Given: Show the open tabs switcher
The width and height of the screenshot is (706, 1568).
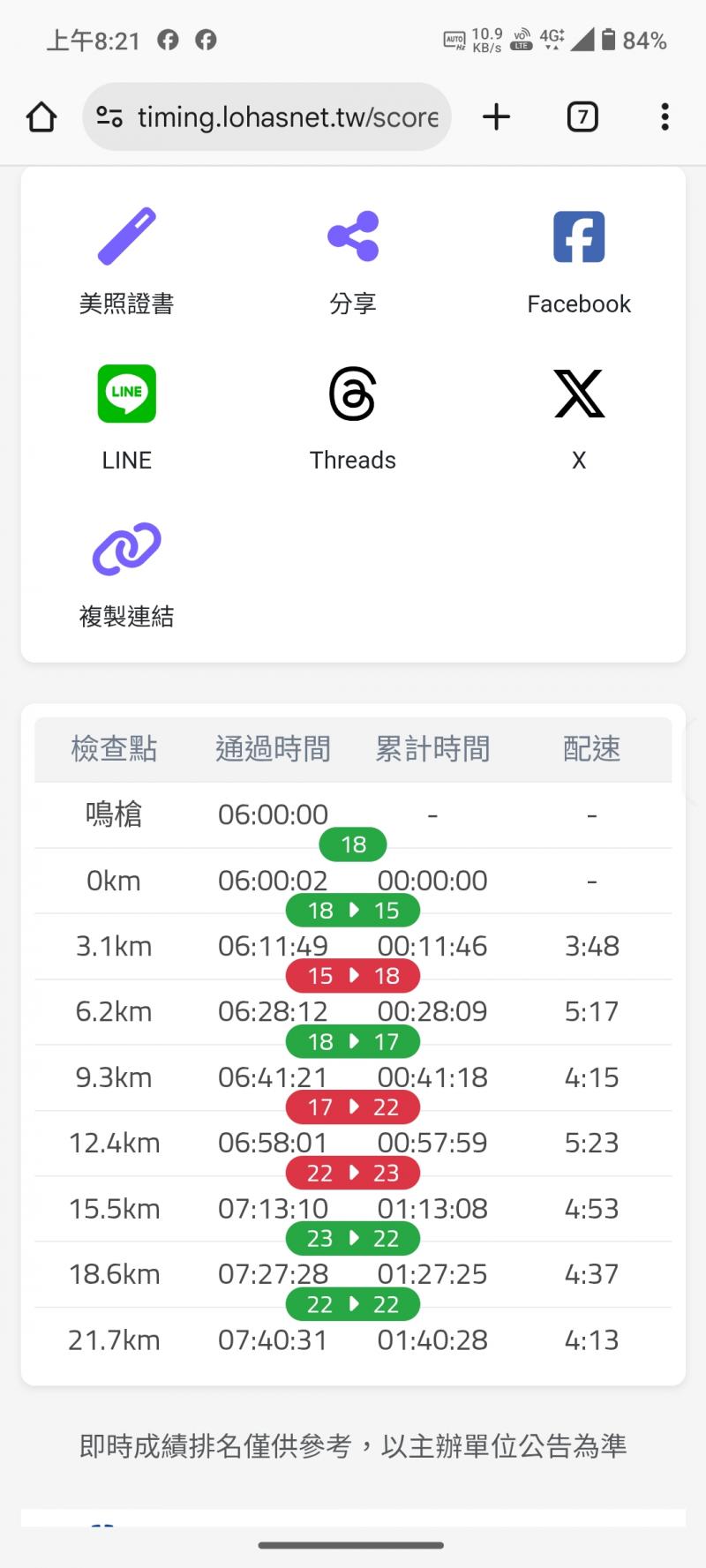Looking at the screenshot, I should 582,116.
